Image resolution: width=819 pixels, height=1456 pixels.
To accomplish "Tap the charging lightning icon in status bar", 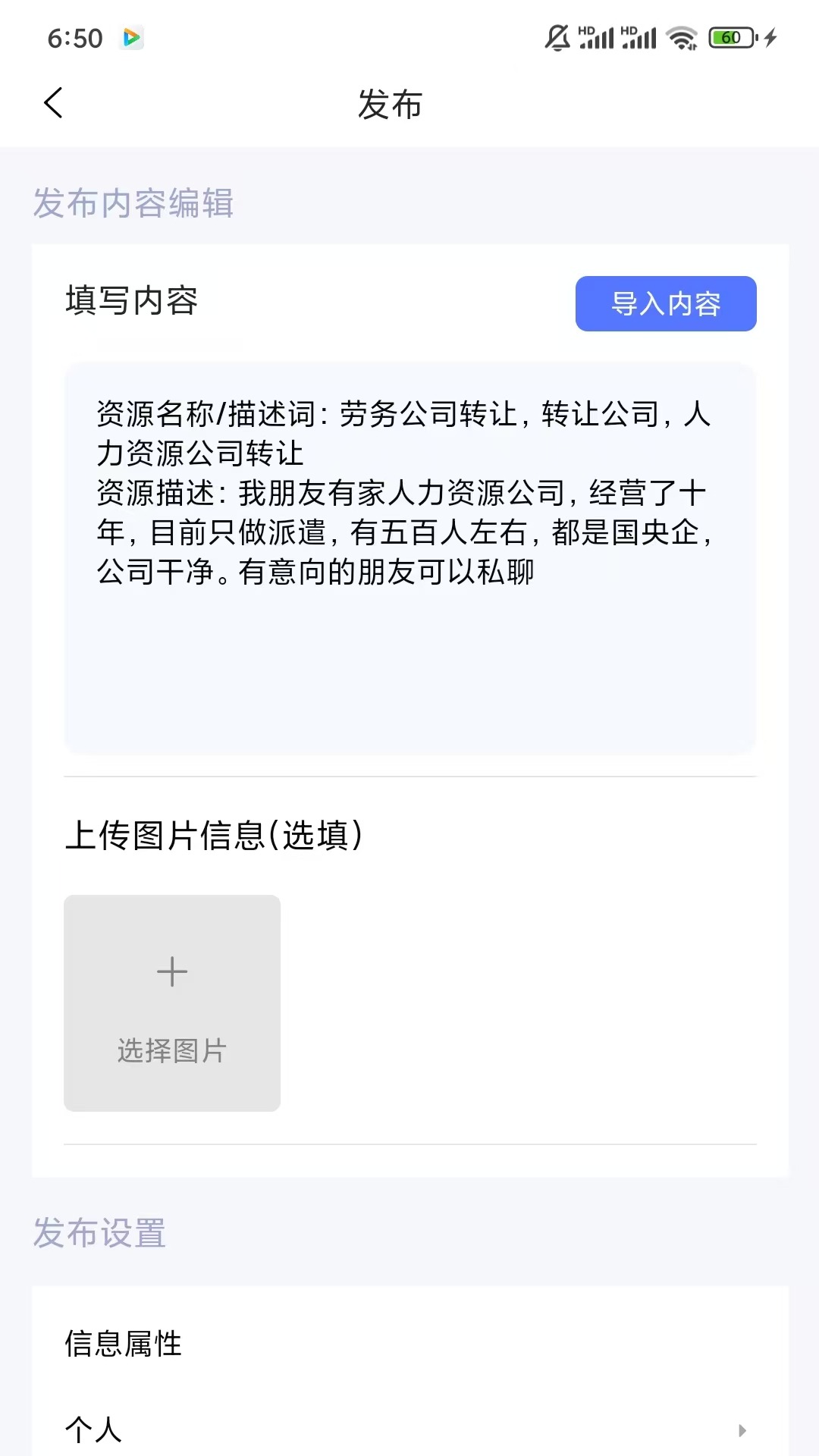I will pyautogui.click(x=769, y=36).
